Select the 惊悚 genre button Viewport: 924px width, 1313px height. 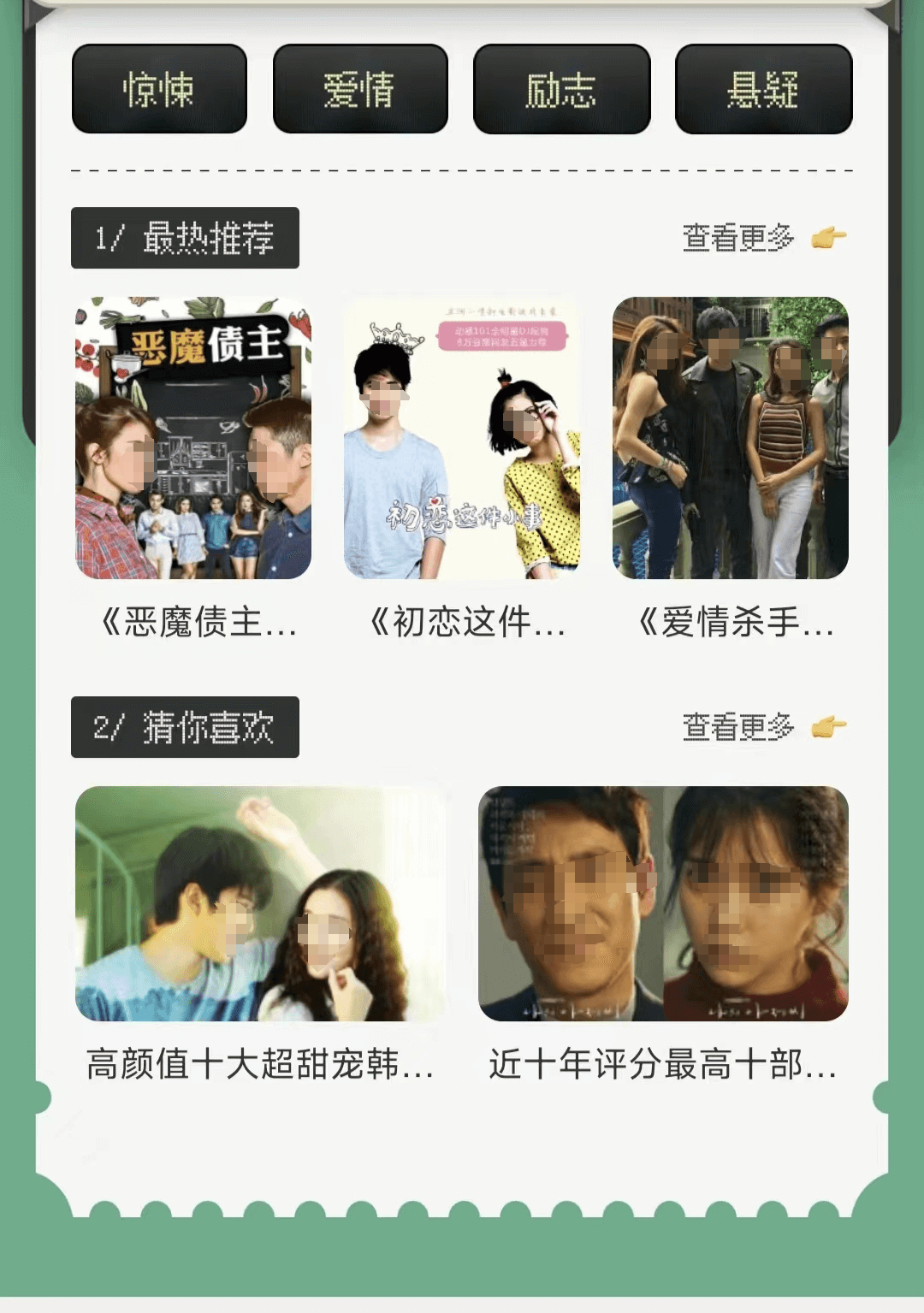pyautogui.click(x=159, y=89)
